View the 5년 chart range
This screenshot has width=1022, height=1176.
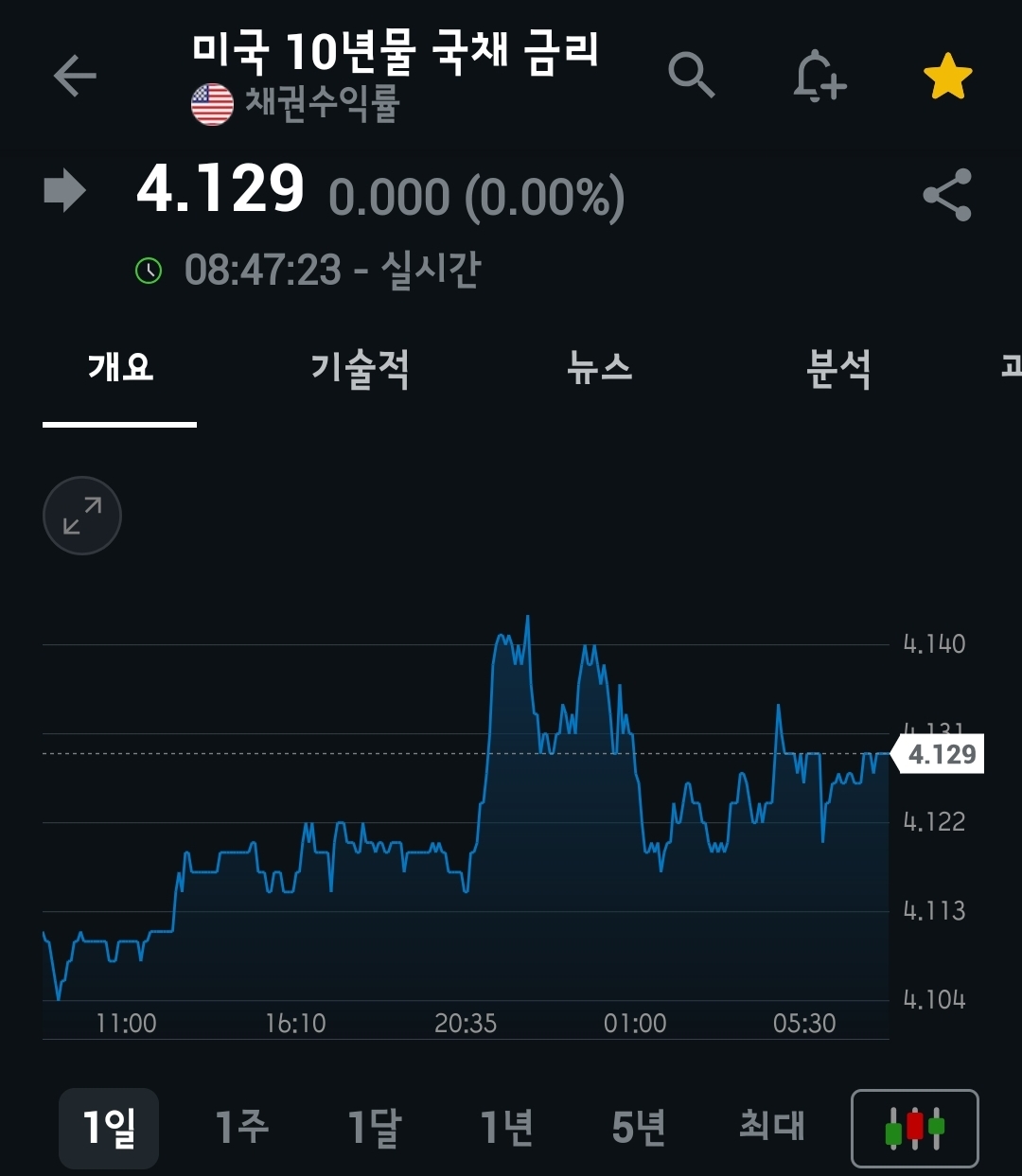pos(639,1127)
